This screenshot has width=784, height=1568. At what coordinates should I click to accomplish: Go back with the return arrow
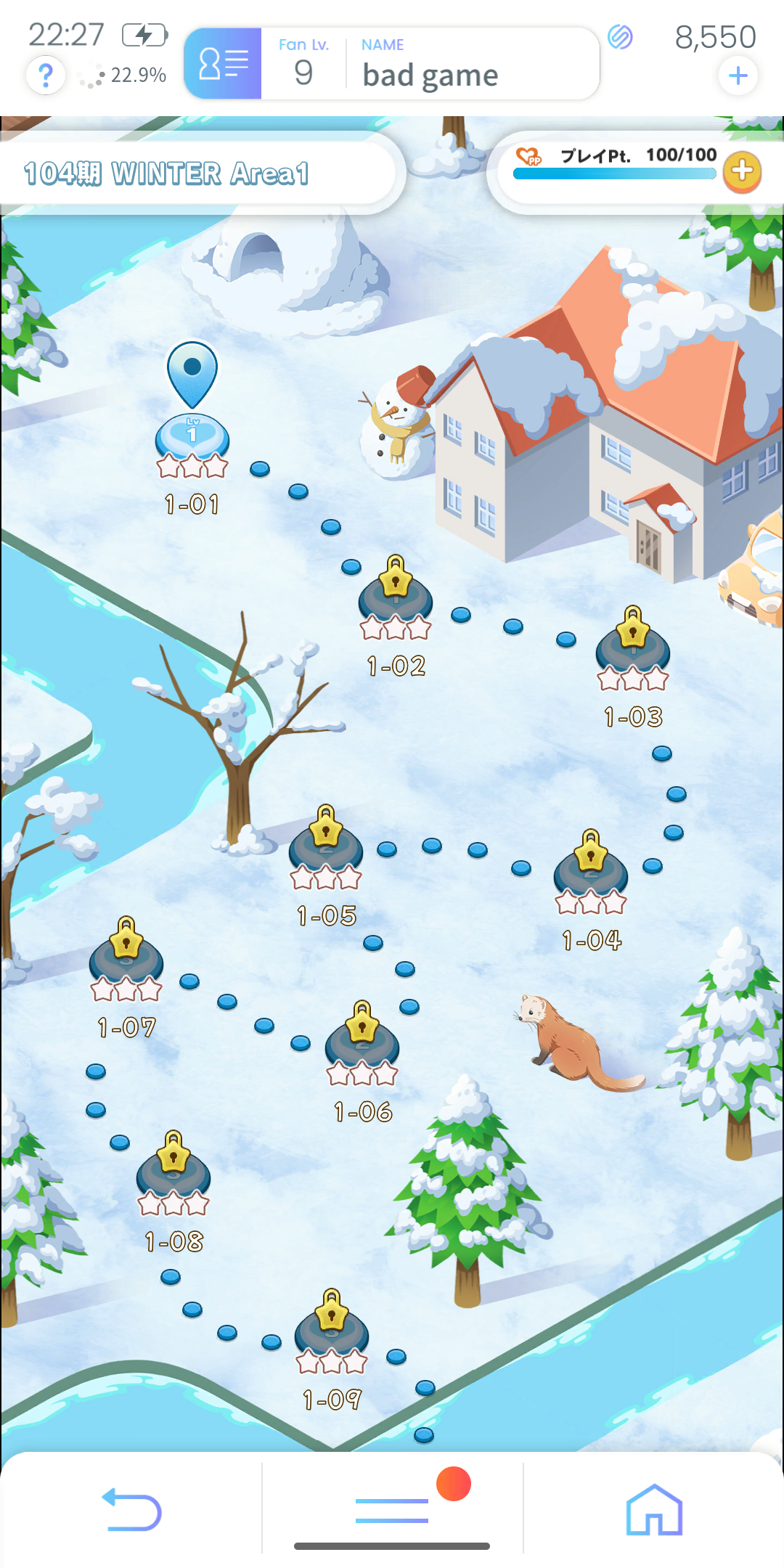click(131, 1510)
